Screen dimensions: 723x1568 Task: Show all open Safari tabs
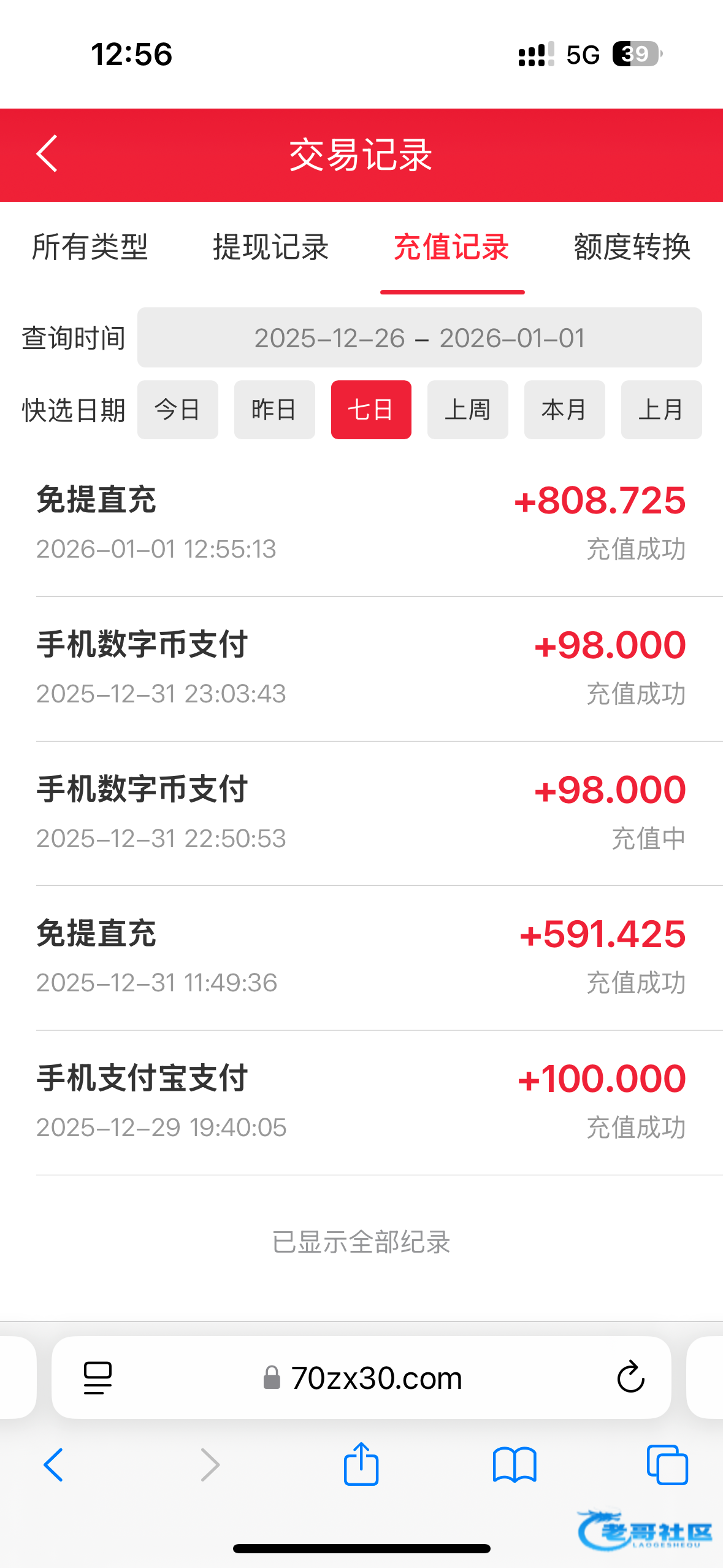coord(667,1465)
